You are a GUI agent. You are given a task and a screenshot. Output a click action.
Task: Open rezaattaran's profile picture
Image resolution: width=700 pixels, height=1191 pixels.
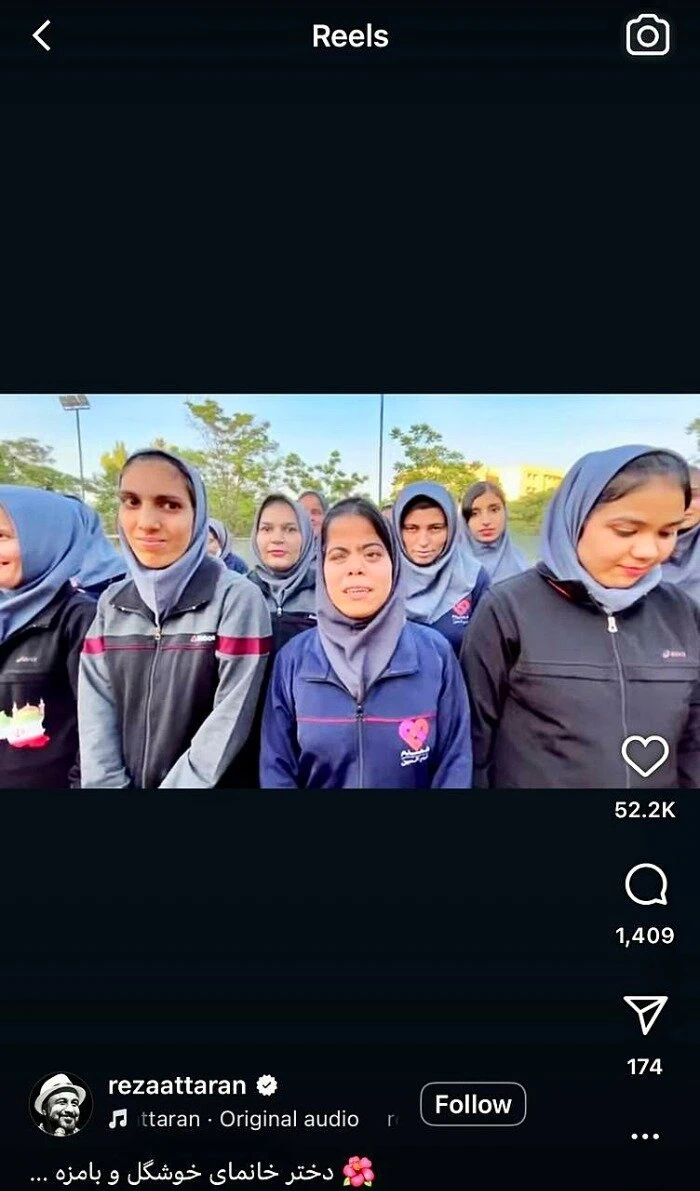[61, 1104]
